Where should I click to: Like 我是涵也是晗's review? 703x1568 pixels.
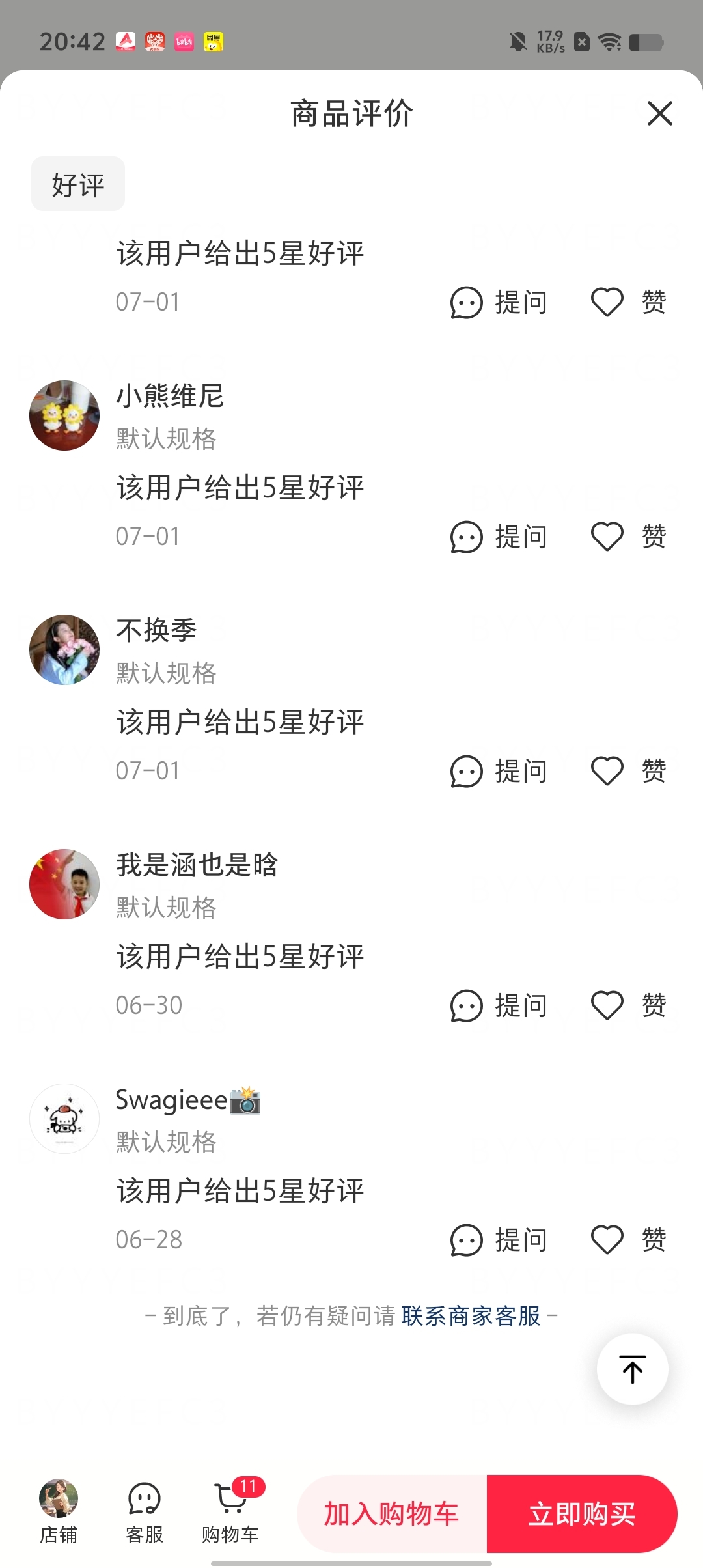(628, 1005)
